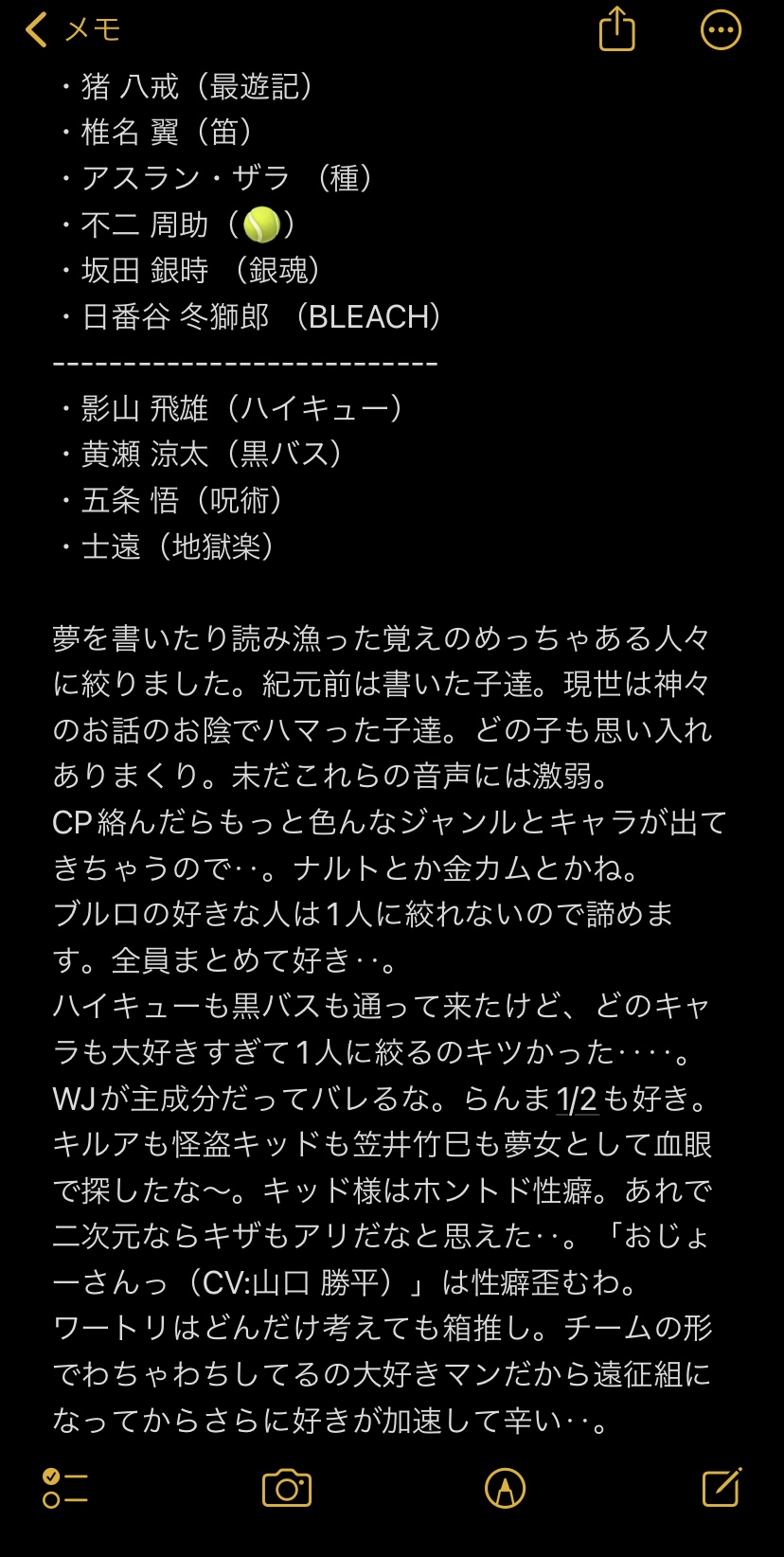Open the markup pen tool
784x1557 pixels.
(x=505, y=1489)
